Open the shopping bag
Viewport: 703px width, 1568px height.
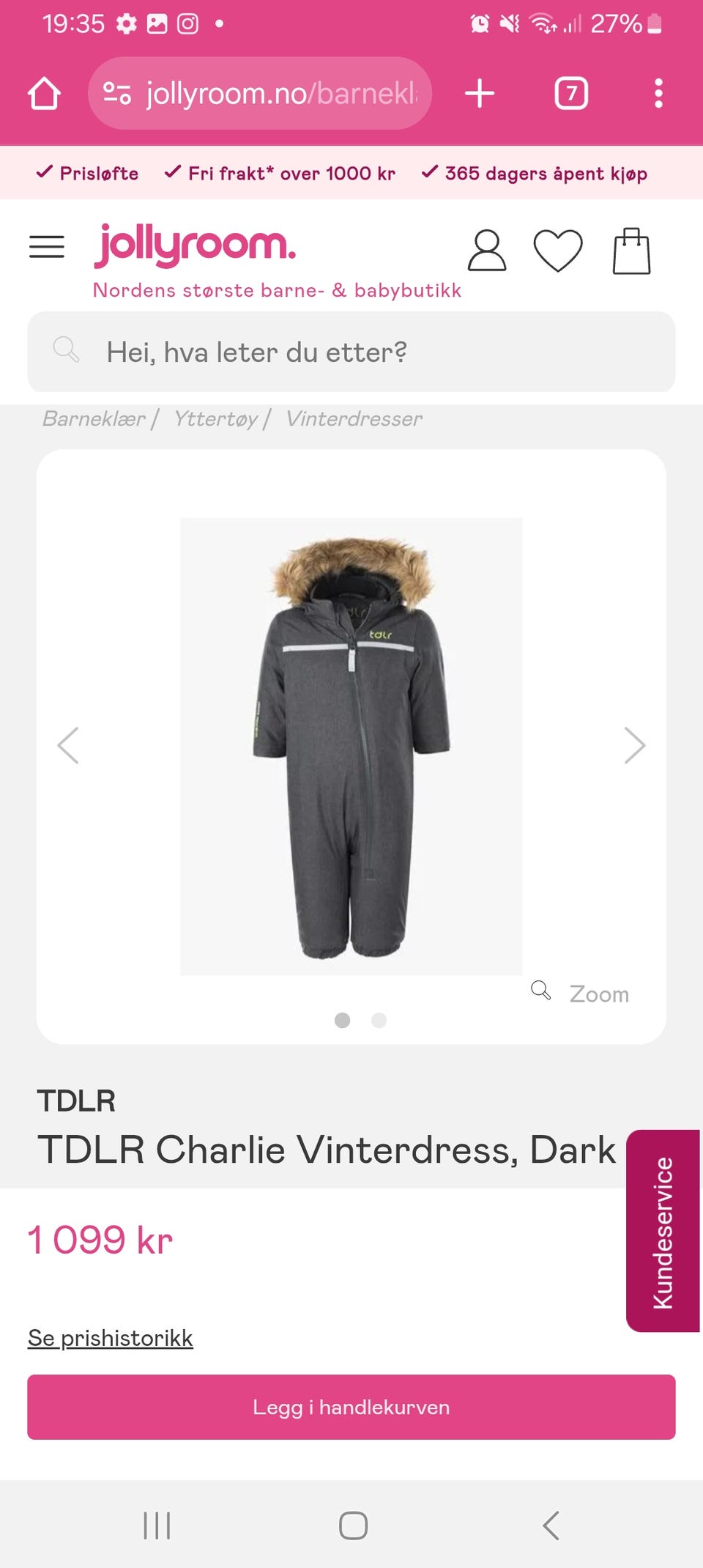(631, 251)
